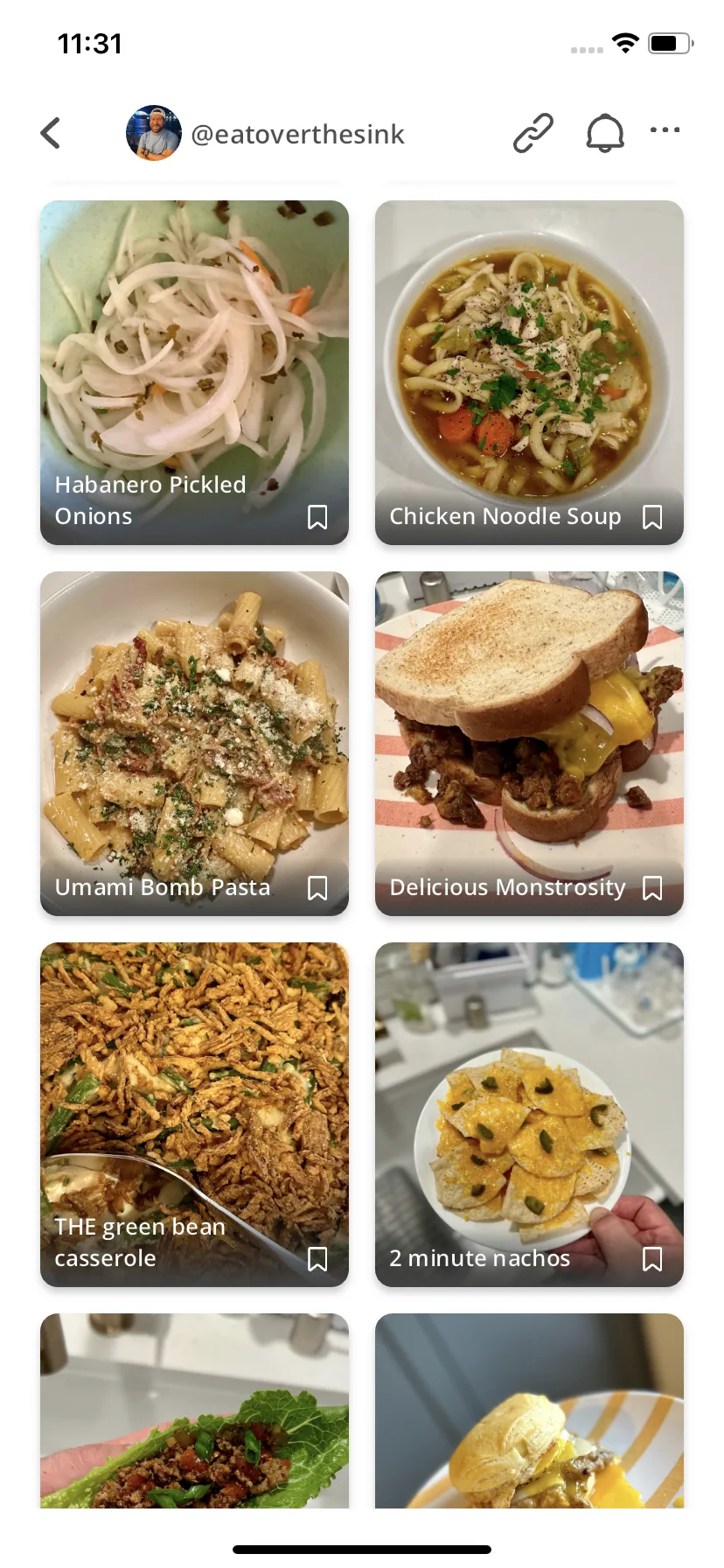Bookmark the Umami Bomb Pasta recipe
The image size is (724, 1568).
[317, 888]
